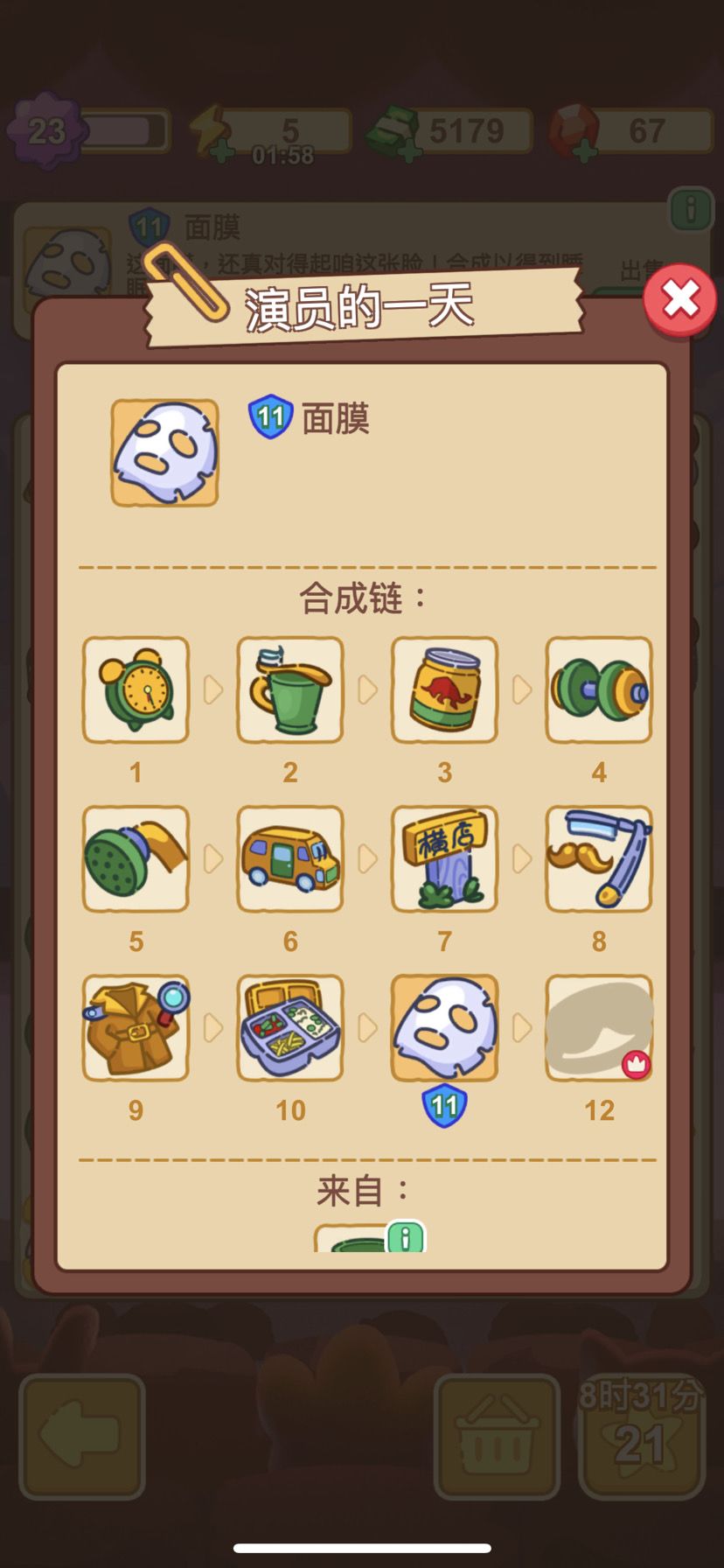Tap the dumbbell at chain position 4
This screenshot has width=724, height=1568.
click(598, 689)
